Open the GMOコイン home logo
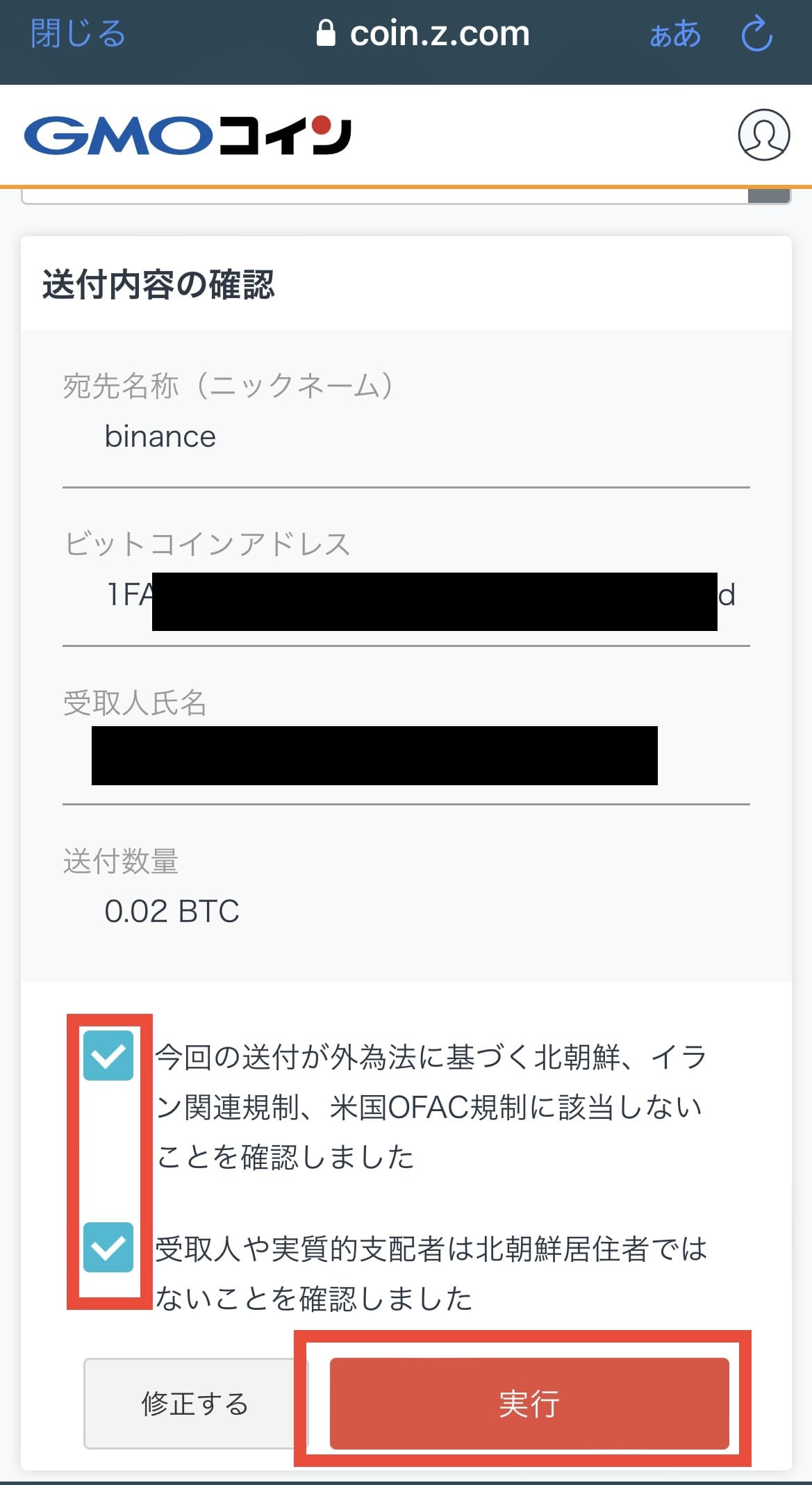Screen dimensions: 812x1485 pyautogui.click(x=188, y=135)
